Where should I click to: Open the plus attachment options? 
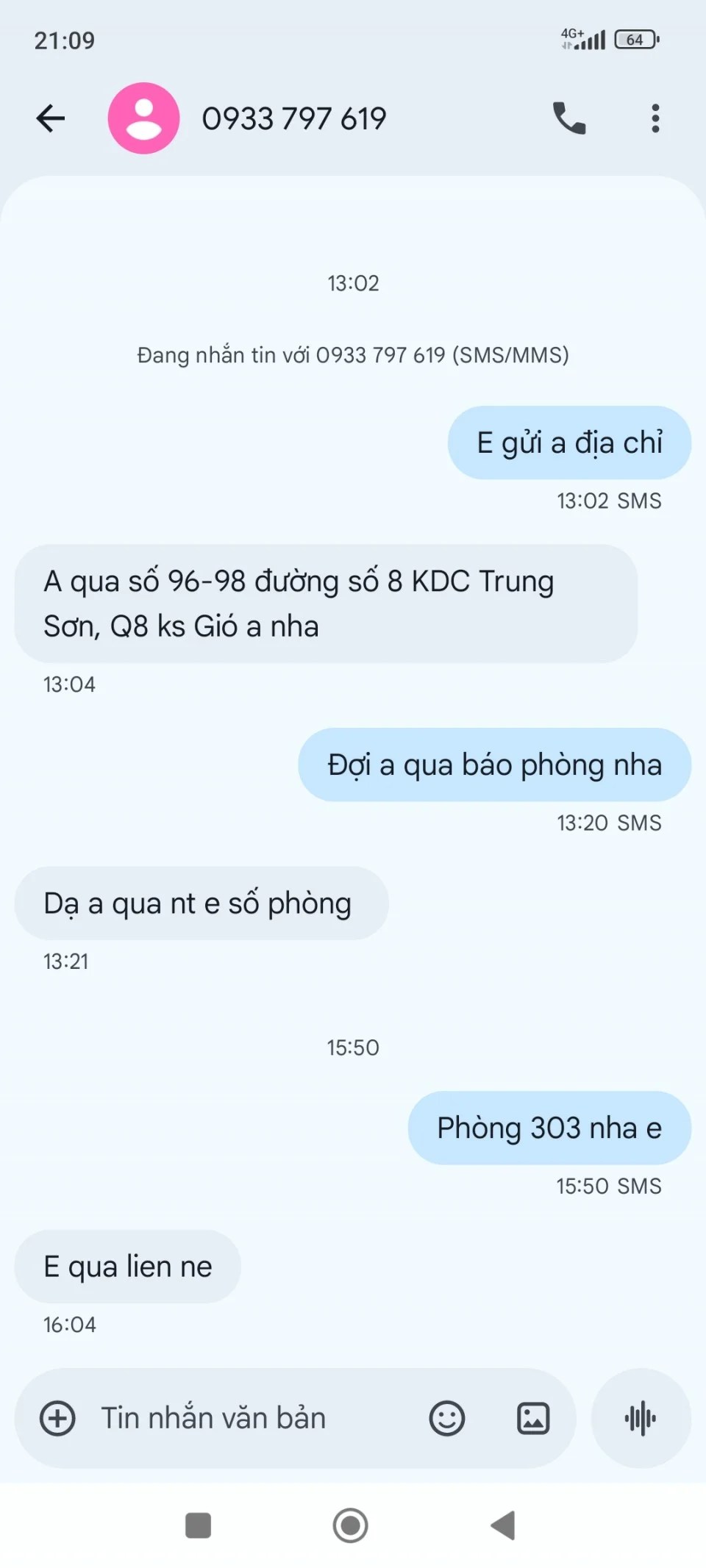[57, 1418]
